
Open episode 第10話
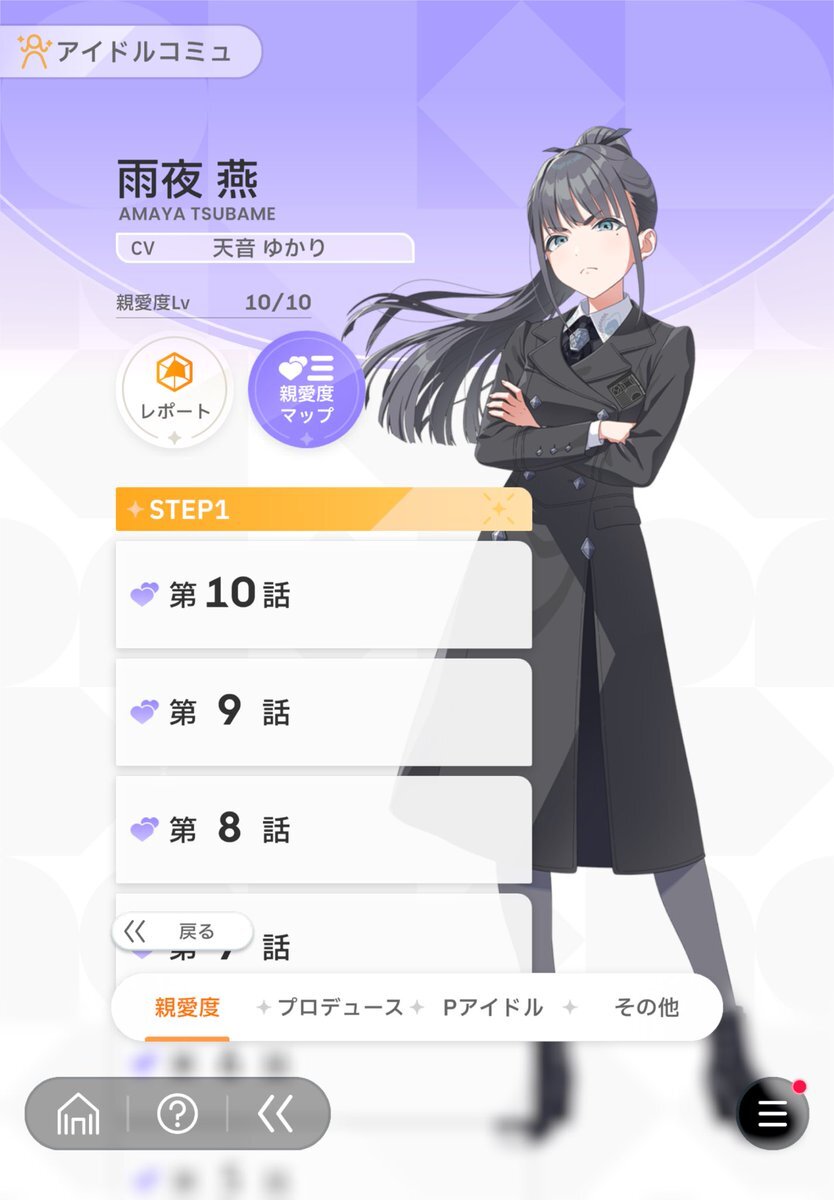point(323,594)
